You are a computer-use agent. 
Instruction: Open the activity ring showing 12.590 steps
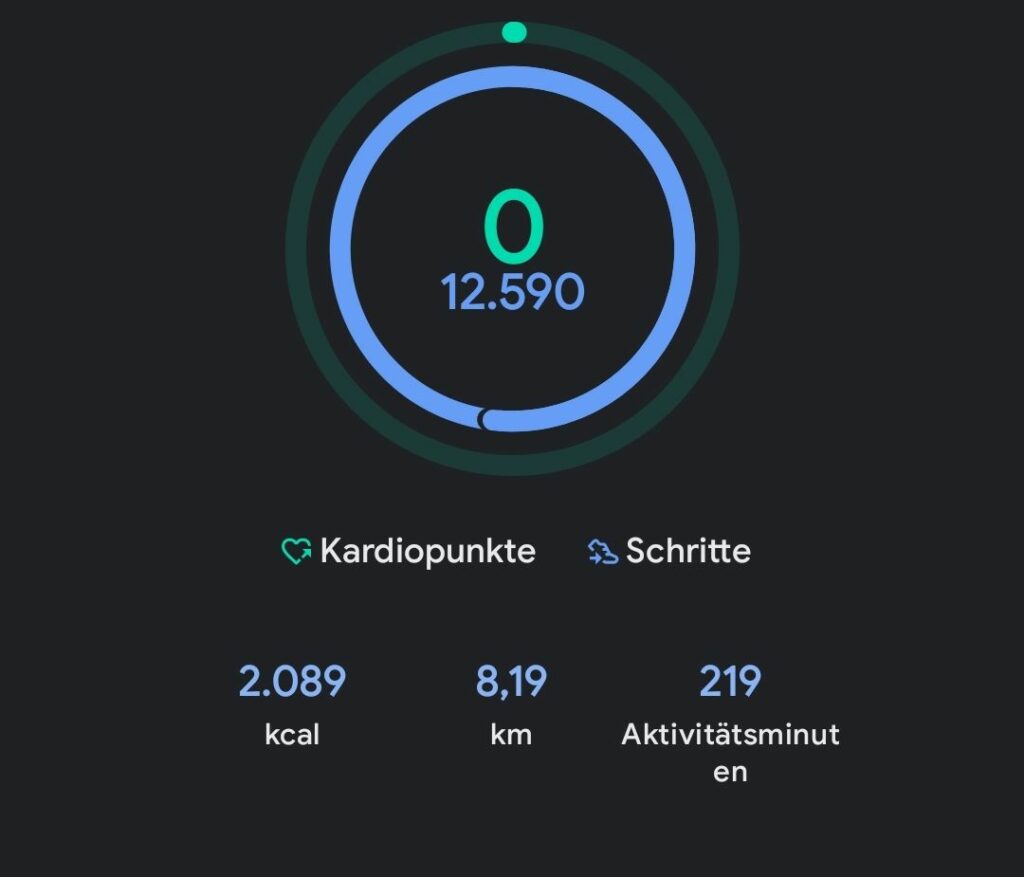coord(512,250)
